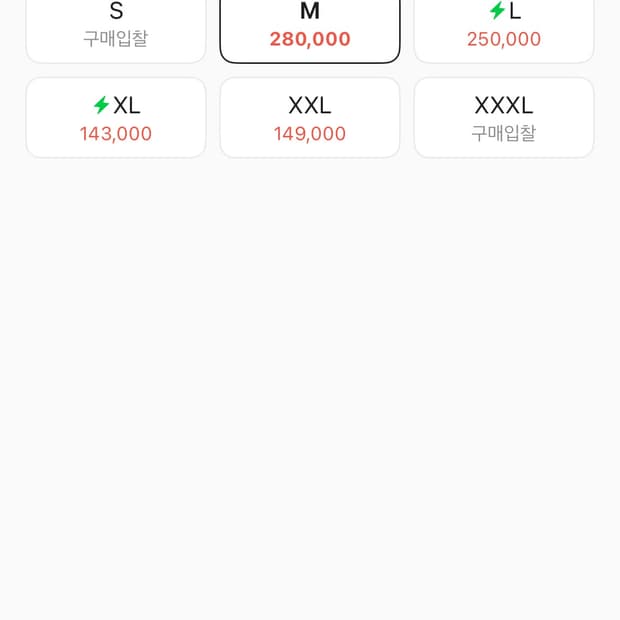Select size XXXL with 구매입찰
Viewport: 620px width, 620px height.
click(x=504, y=118)
